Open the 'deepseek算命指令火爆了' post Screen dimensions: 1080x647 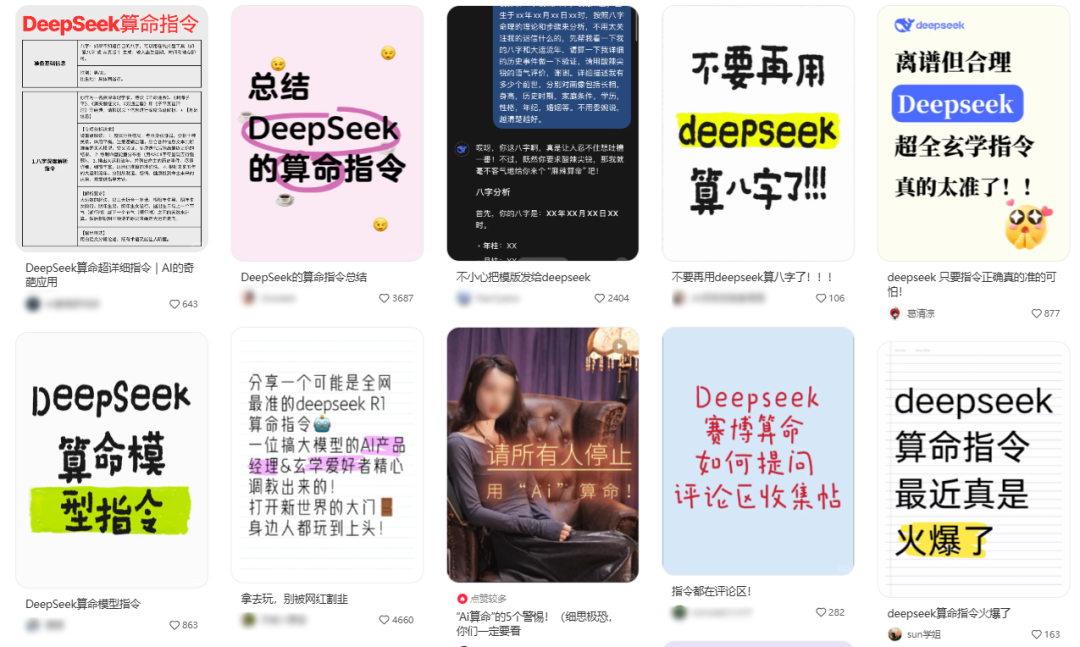coord(973,470)
